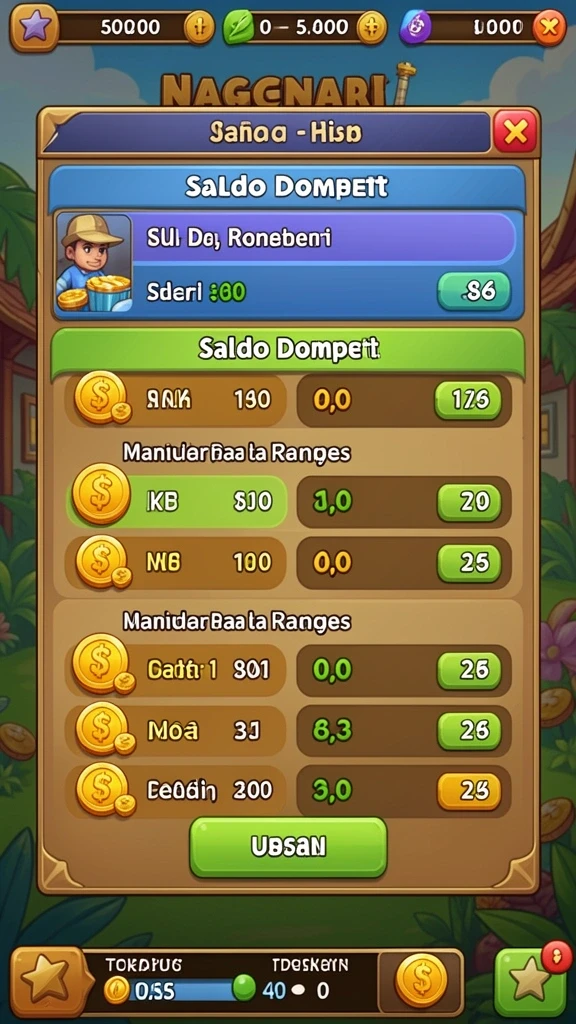Tap the 86 button in the profile card
This screenshot has height=1024, width=576.
[x=473, y=291]
